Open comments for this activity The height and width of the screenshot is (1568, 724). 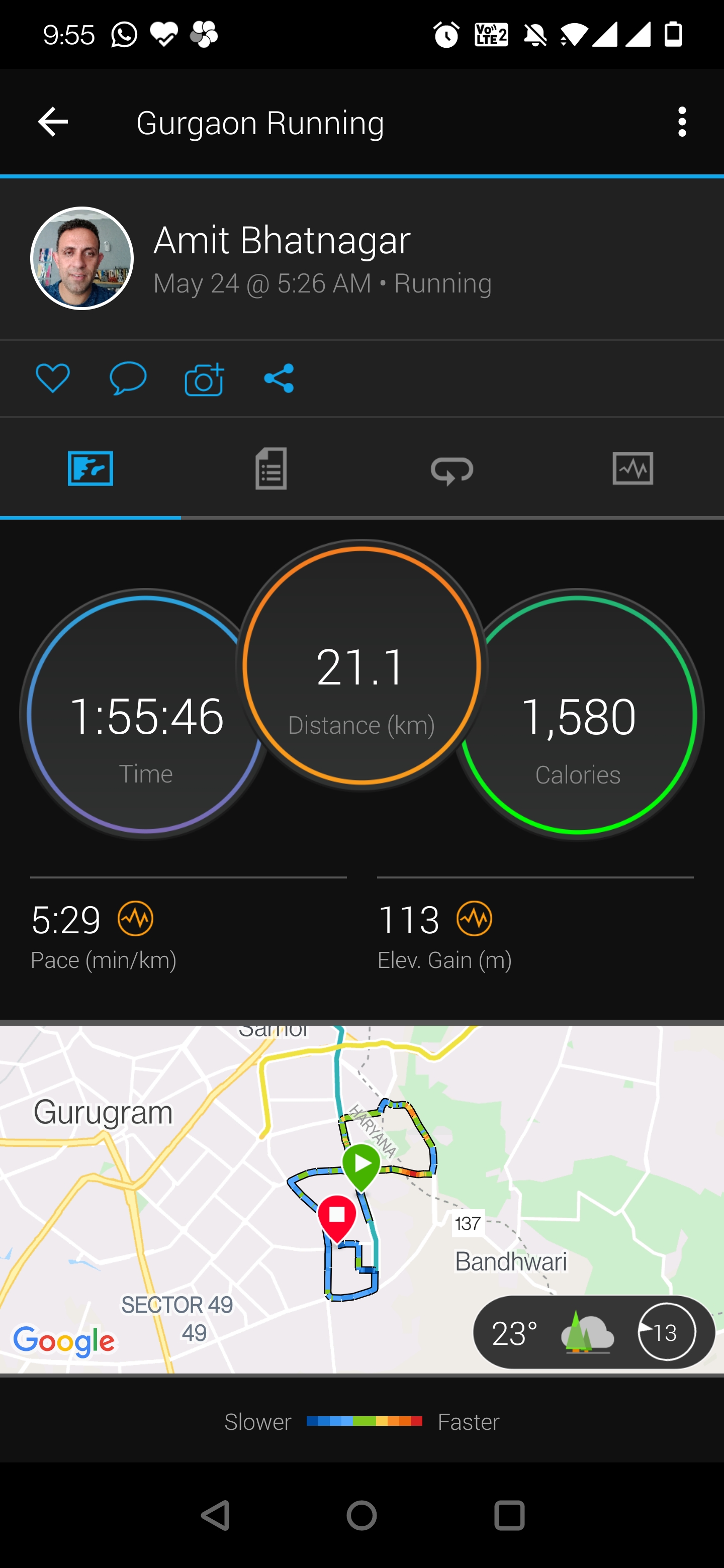[128, 378]
